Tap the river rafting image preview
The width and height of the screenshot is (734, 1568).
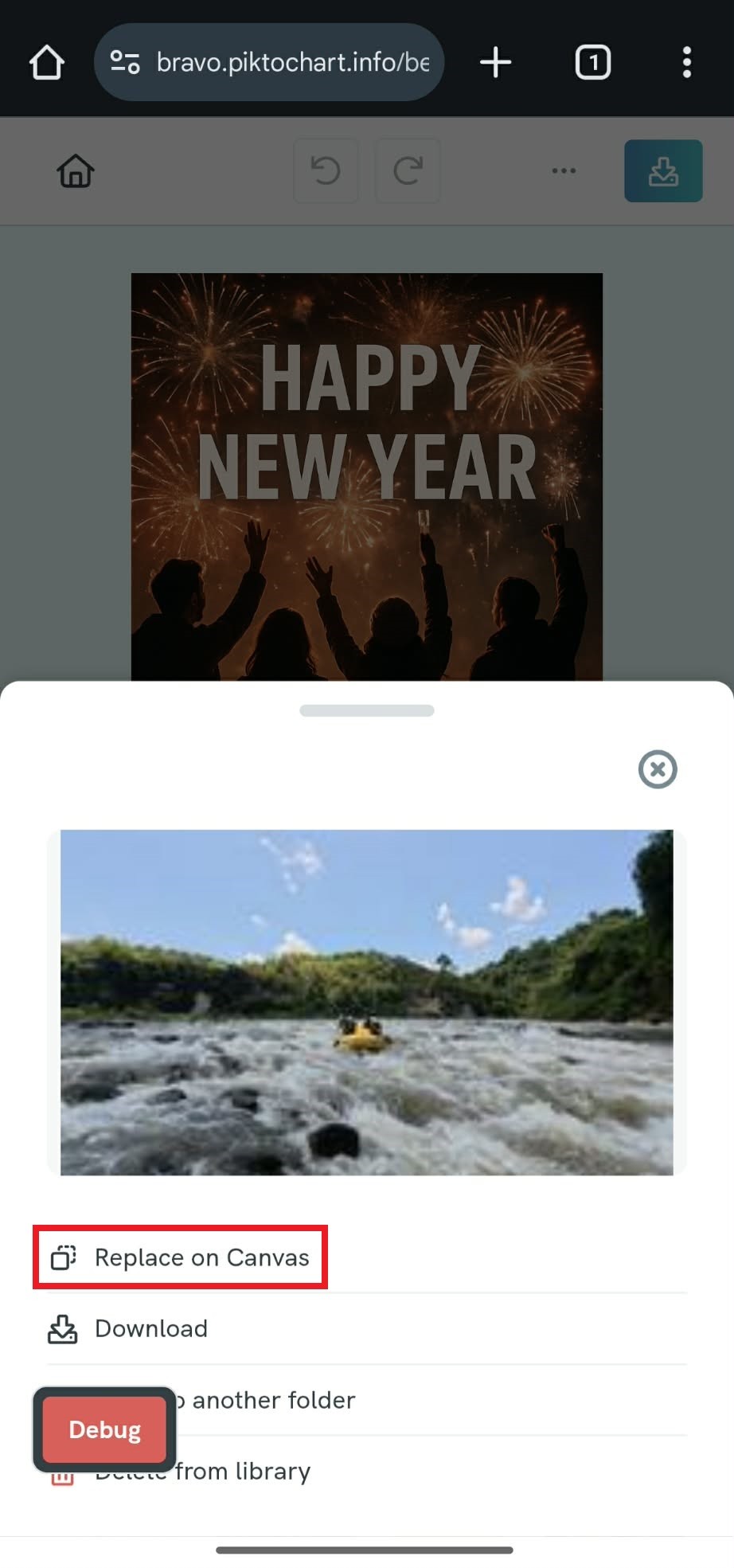[366, 1002]
